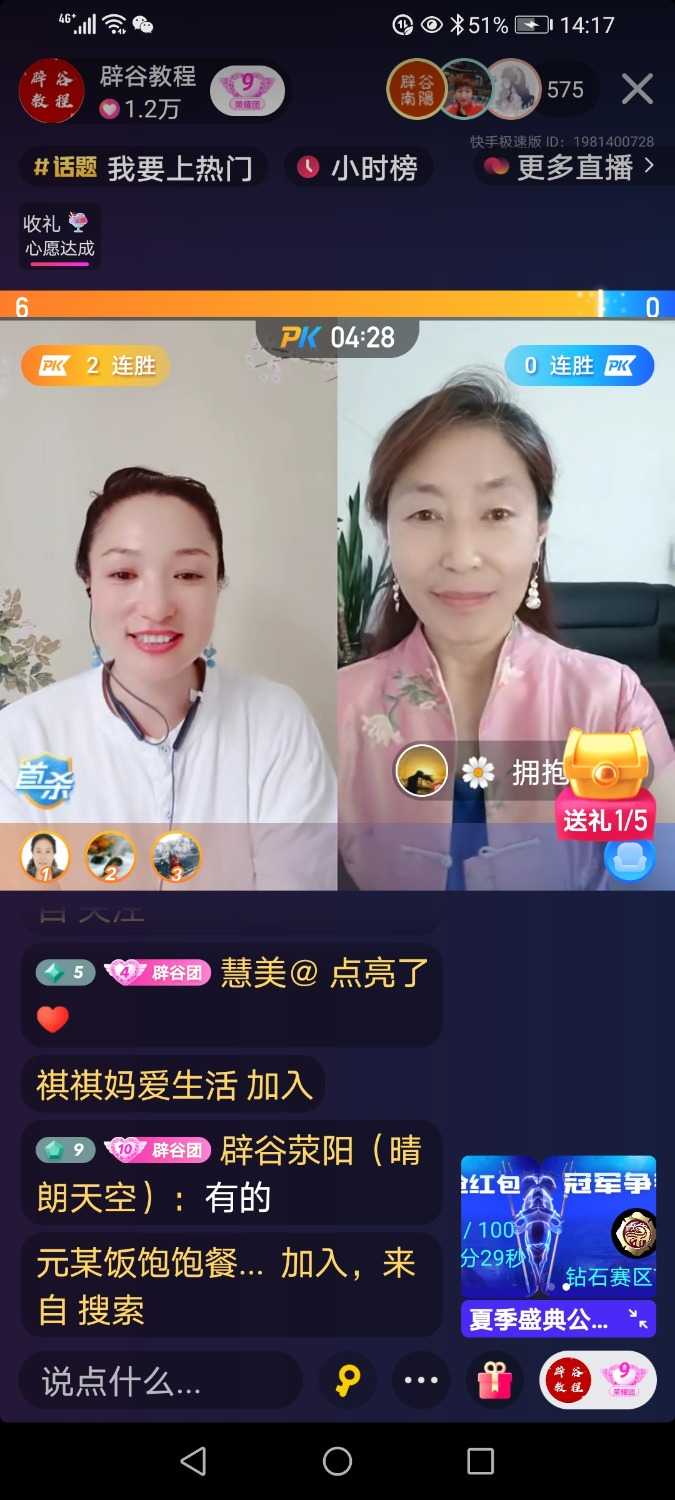This screenshot has height=1500, width=675.
Task: Open the 575 viewers list
Action: click(x=564, y=90)
